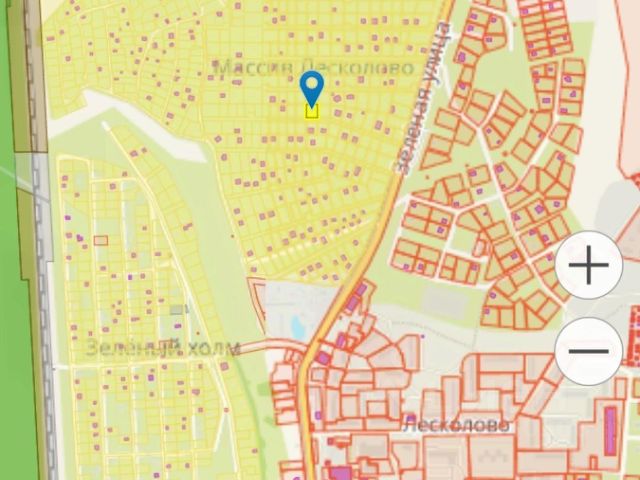Viewport: 640px width, 480px height.
Task: Zoom out with the minus button
Action: tap(589, 351)
